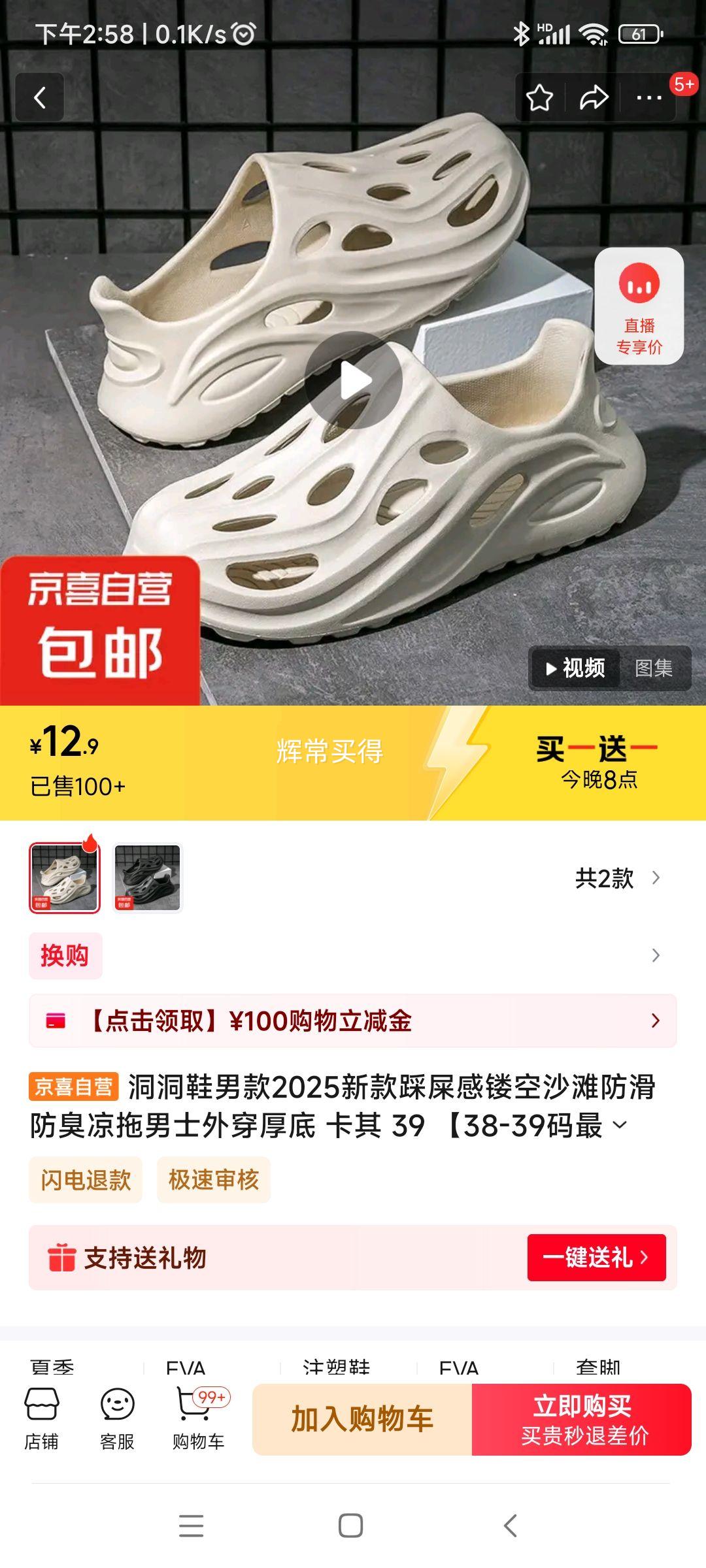This screenshot has width=706, height=1568.
Task: Visit the 店铺 store page
Action: point(41,1419)
